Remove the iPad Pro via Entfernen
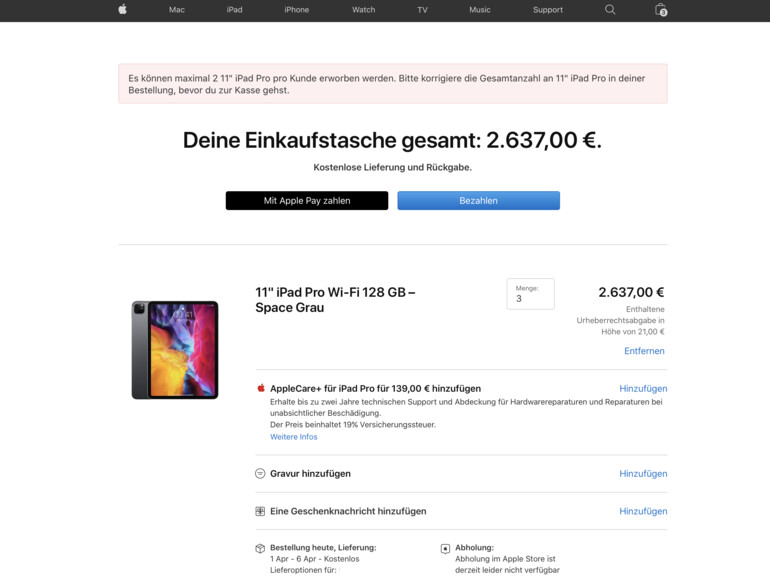 644,351
